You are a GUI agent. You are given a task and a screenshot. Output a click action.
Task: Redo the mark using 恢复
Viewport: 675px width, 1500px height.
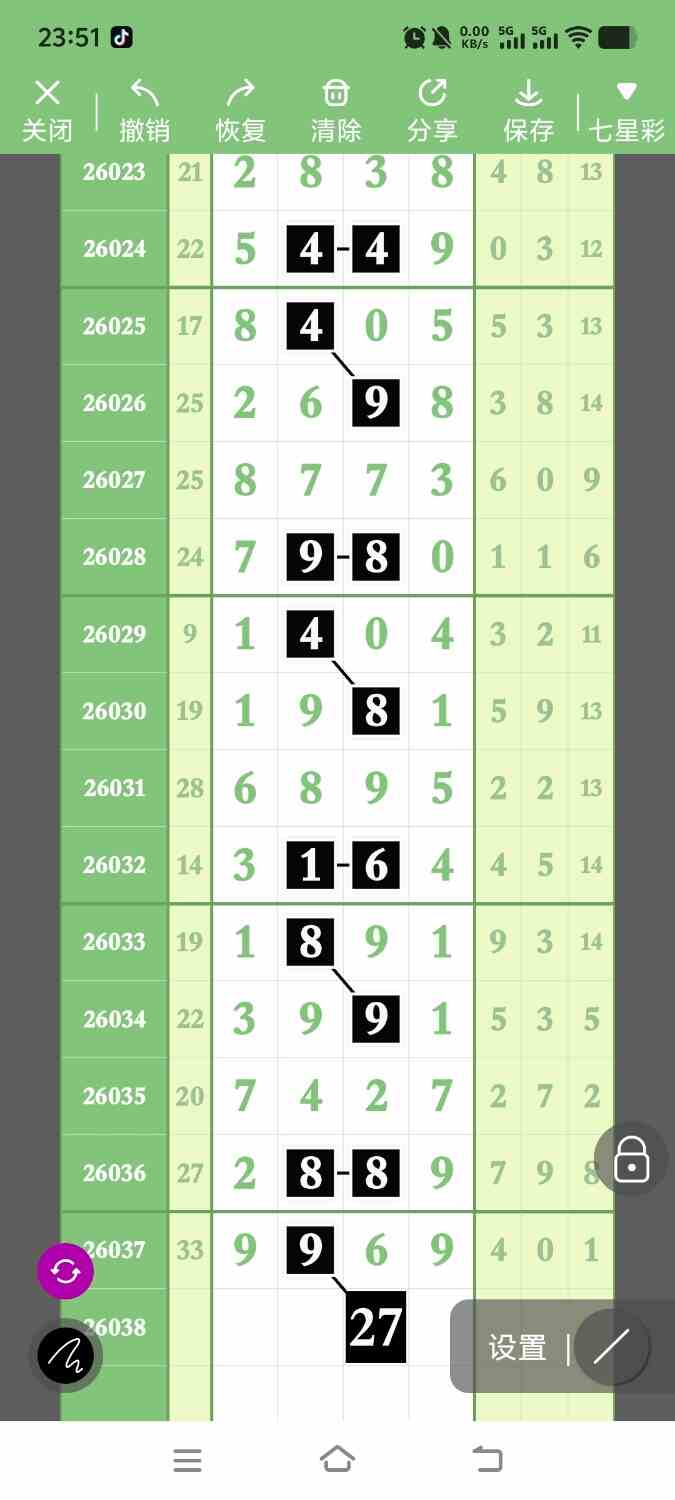coord(240,110)
